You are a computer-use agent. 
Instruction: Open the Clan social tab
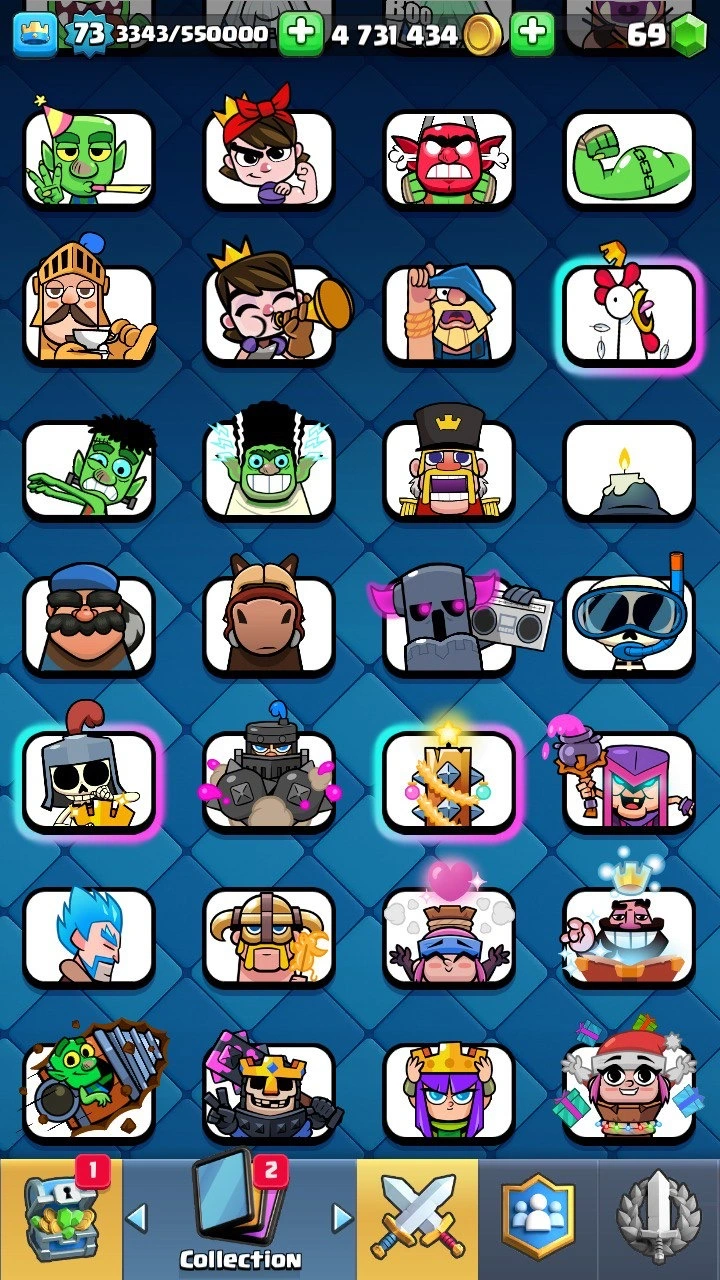click(x=538, y=1220)
